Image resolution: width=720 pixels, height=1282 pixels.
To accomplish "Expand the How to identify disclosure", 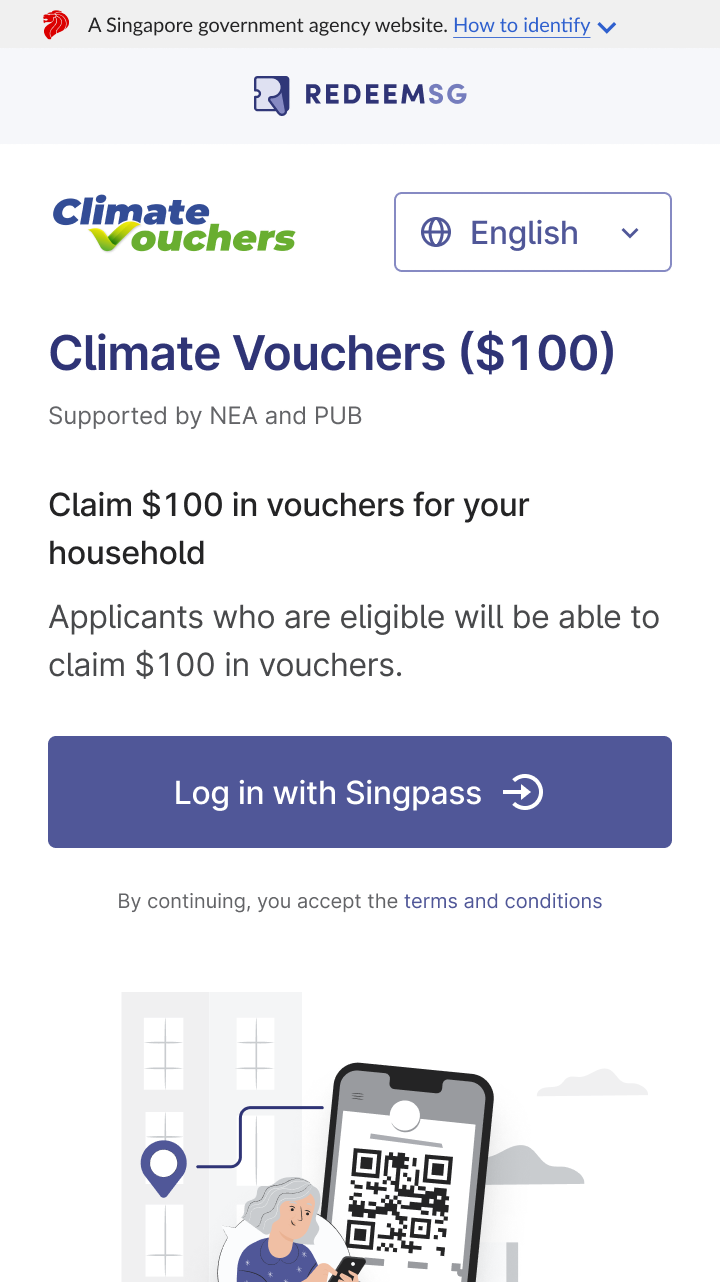I will pos(607,28).
